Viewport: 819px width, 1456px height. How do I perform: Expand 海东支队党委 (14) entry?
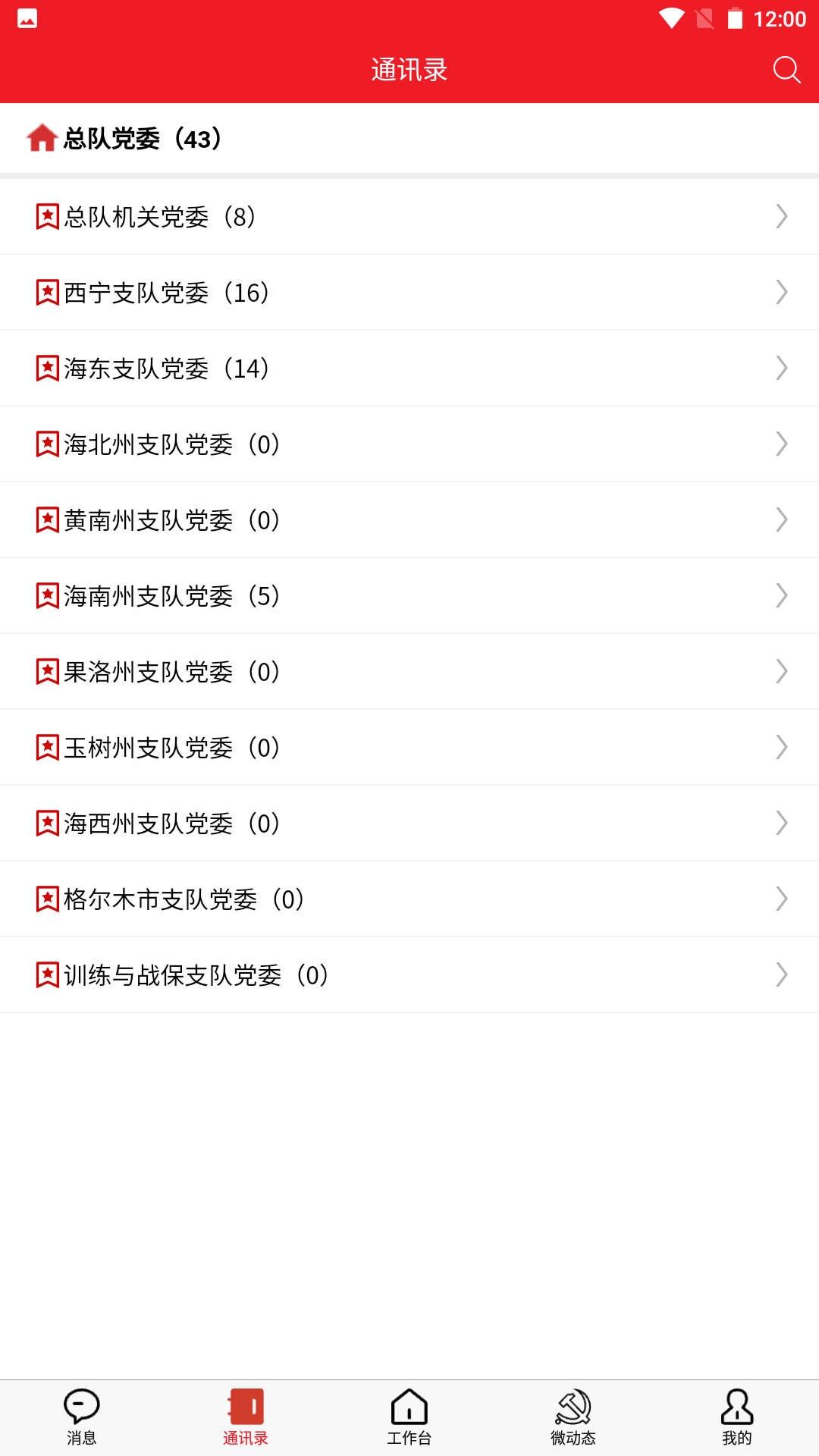pyautogui.click(x=409, y=369)
